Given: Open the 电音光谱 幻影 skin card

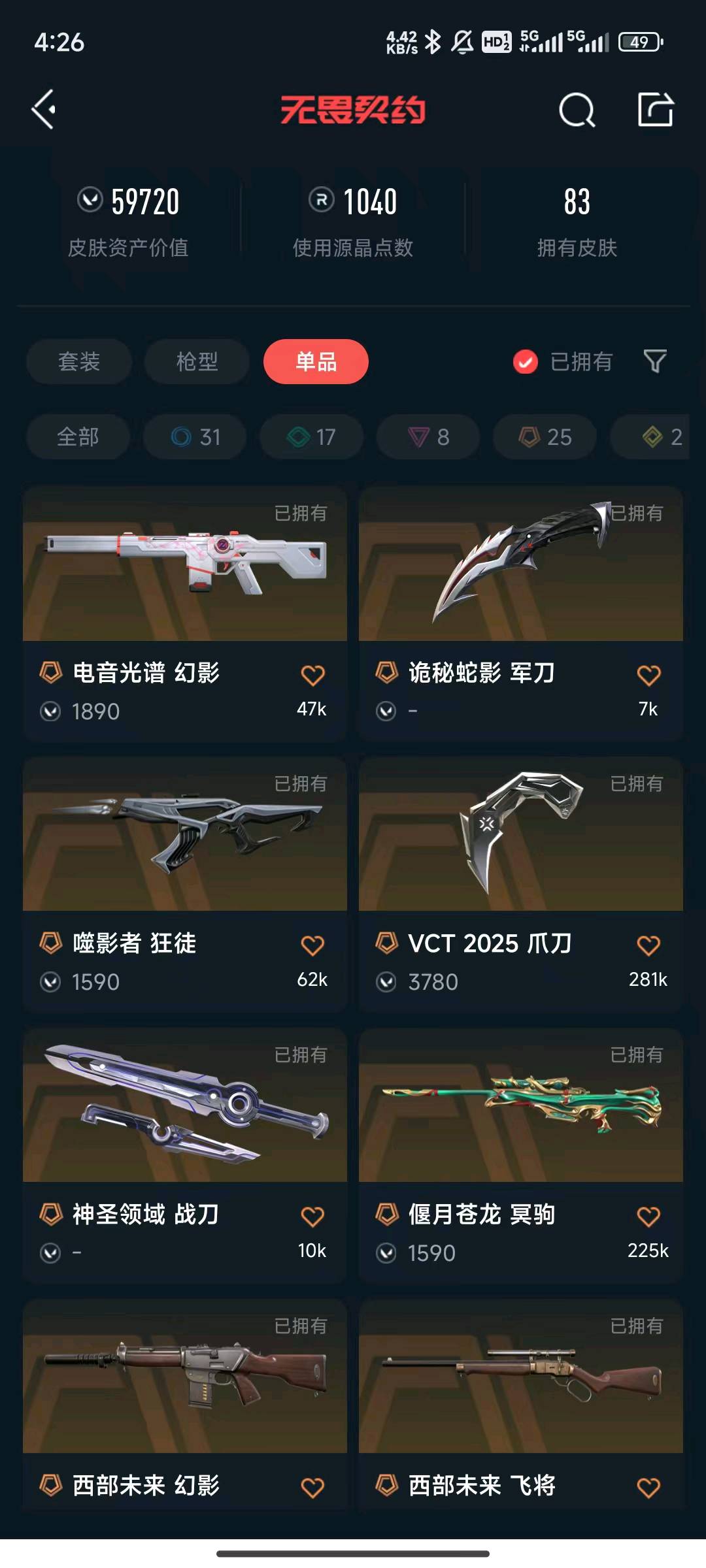Looking at the screenshot, I should pyautogui.click(x=185, y=613).
